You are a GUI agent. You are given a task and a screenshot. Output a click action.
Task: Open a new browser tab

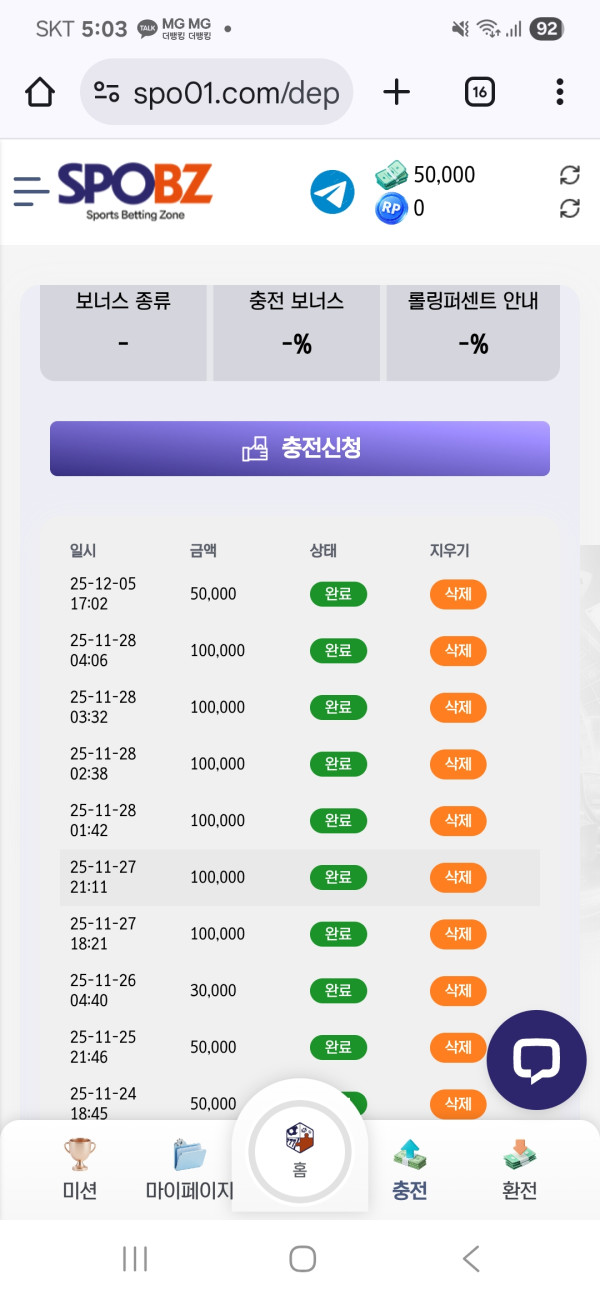point(397,93)
